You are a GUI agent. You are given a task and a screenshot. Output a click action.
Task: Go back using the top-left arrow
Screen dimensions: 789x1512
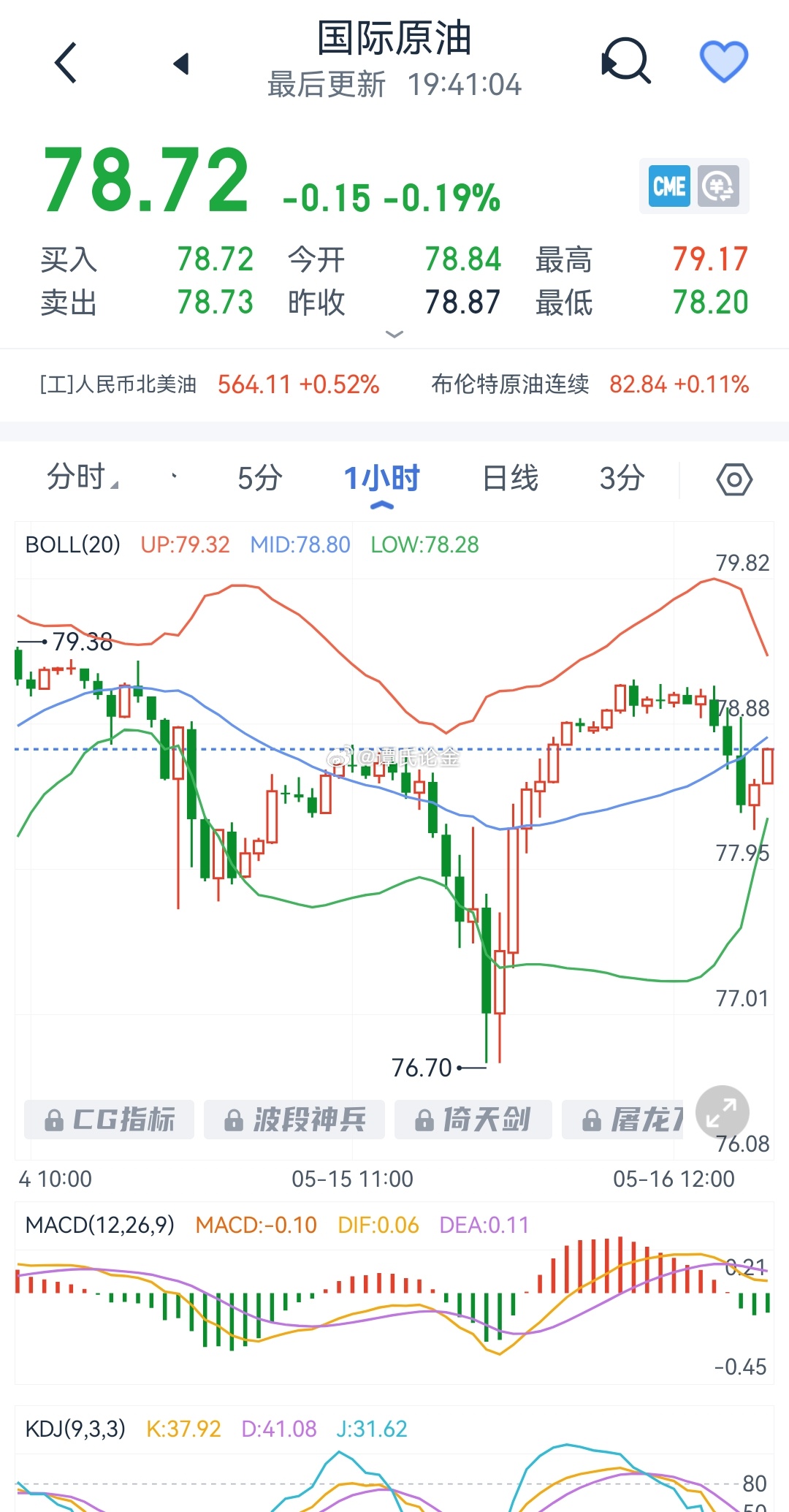66,63
